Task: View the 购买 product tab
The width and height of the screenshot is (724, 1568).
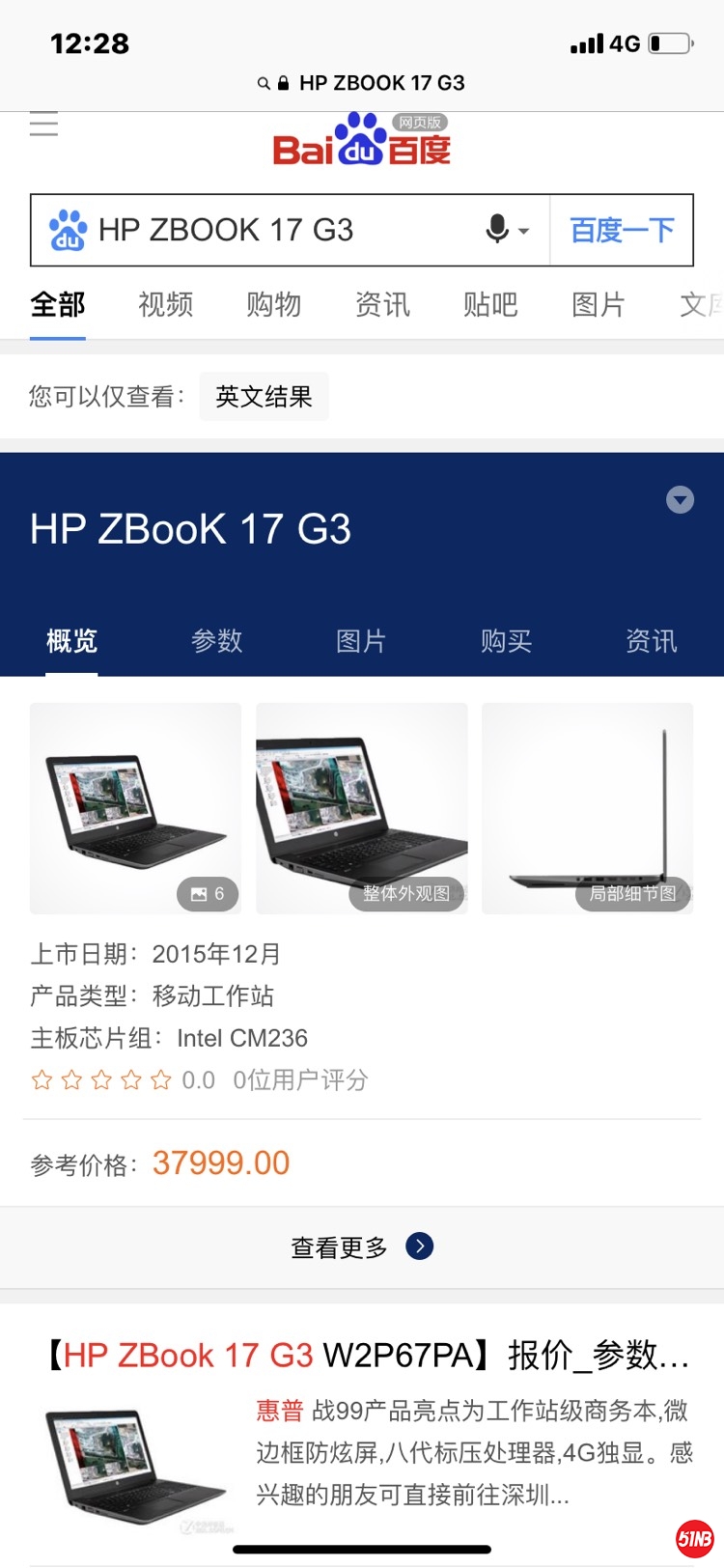Action: [x=506, y=641]
